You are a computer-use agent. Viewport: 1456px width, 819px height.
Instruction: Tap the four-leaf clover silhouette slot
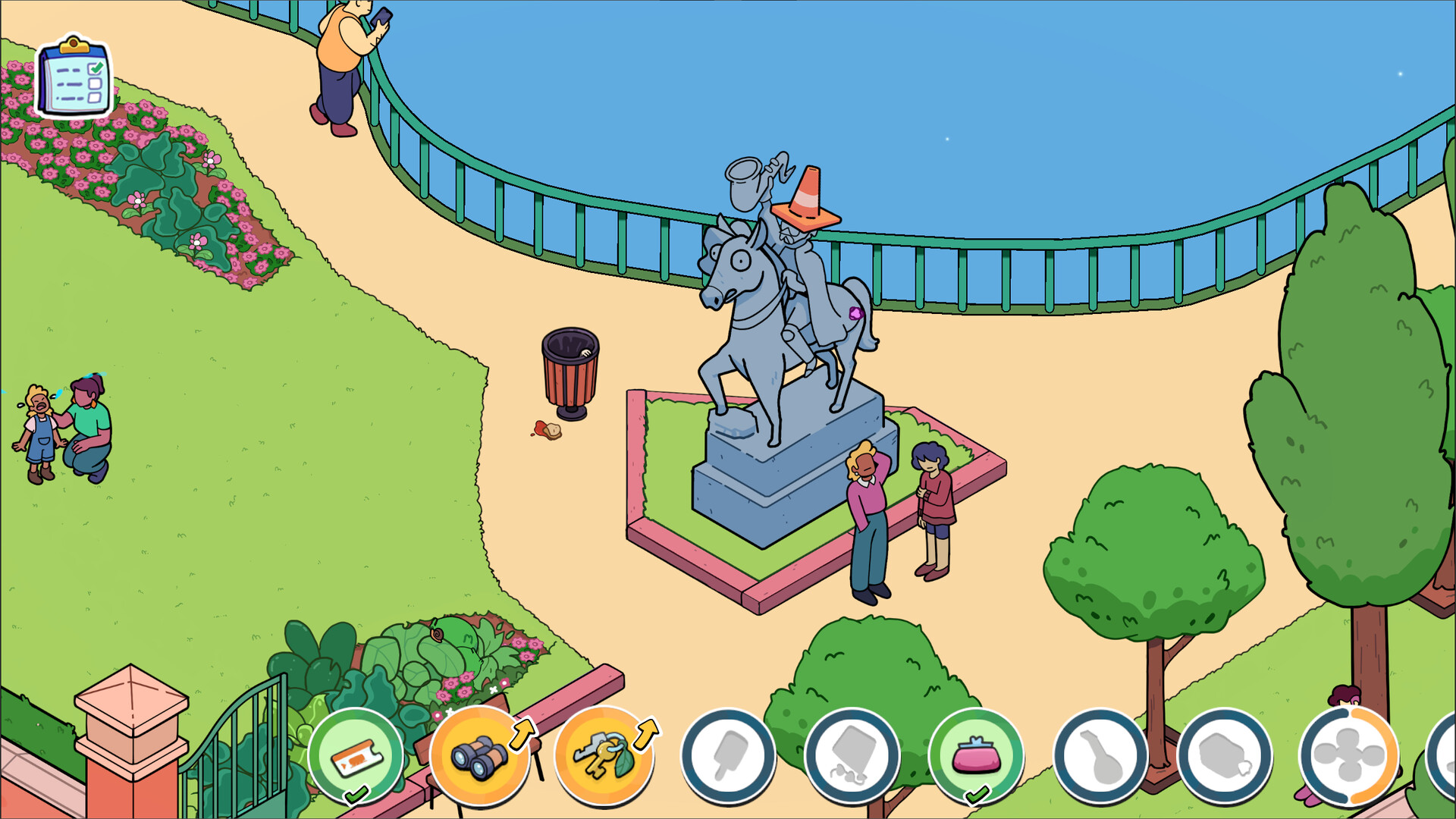point(1348,756)
